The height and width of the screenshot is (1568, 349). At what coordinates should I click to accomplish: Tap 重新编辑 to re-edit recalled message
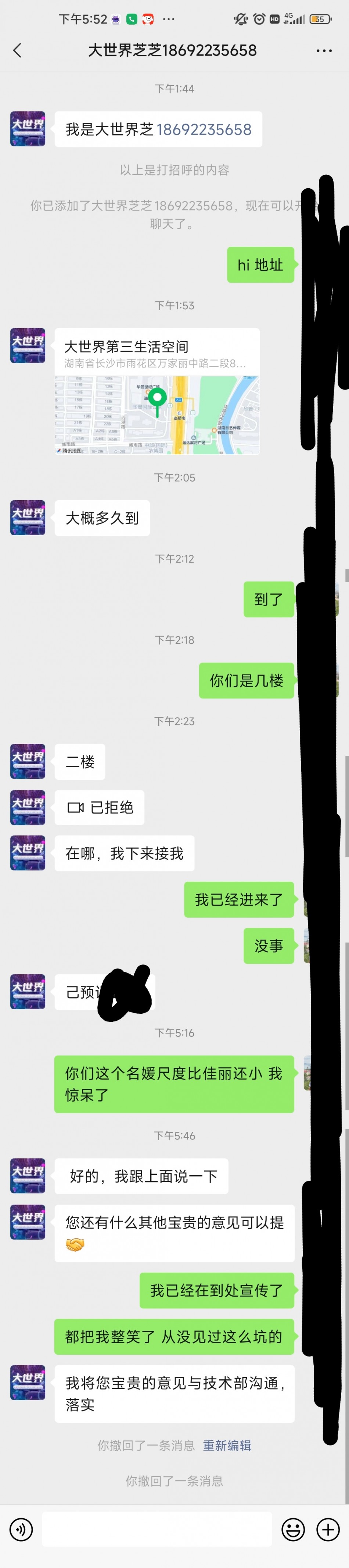(227, 1445)
